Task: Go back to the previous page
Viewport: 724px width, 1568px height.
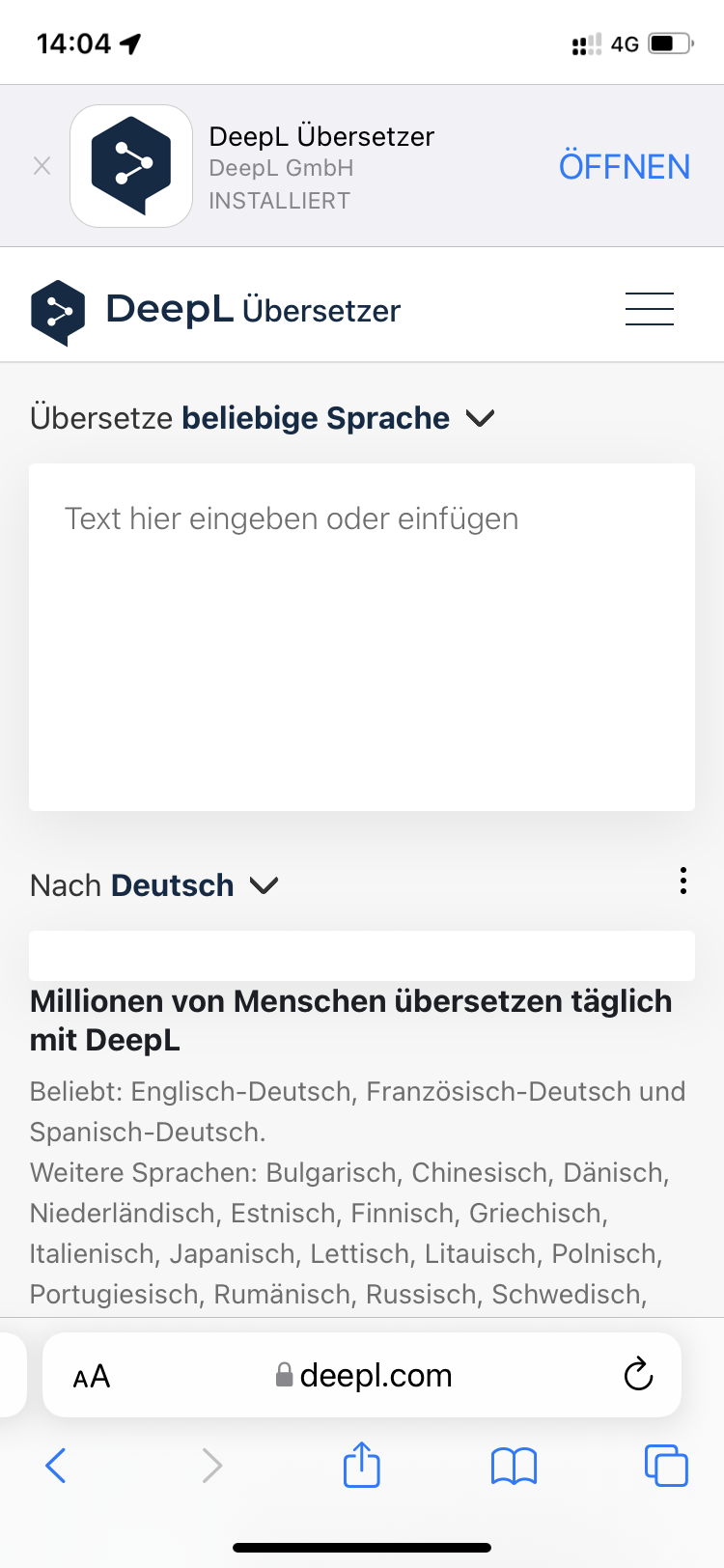Action: pyautogui.click(x=56, y=1466)
